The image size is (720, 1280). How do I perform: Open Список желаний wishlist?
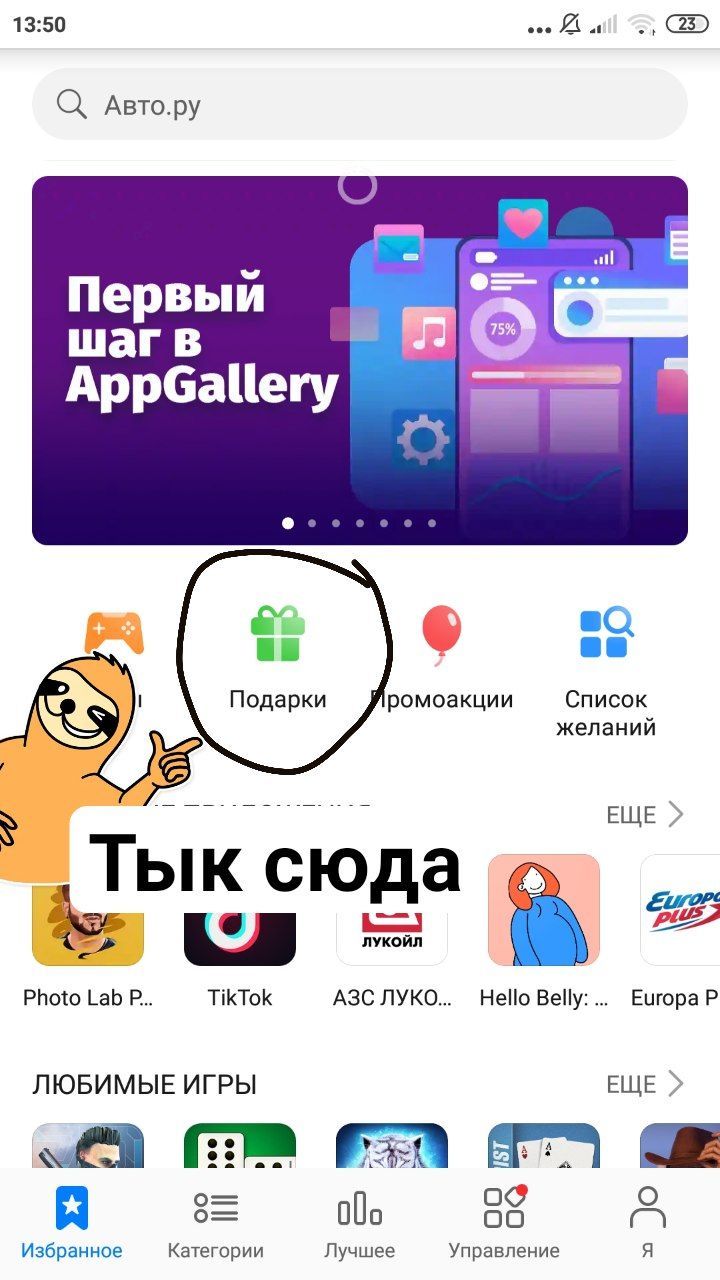(605, 665)
